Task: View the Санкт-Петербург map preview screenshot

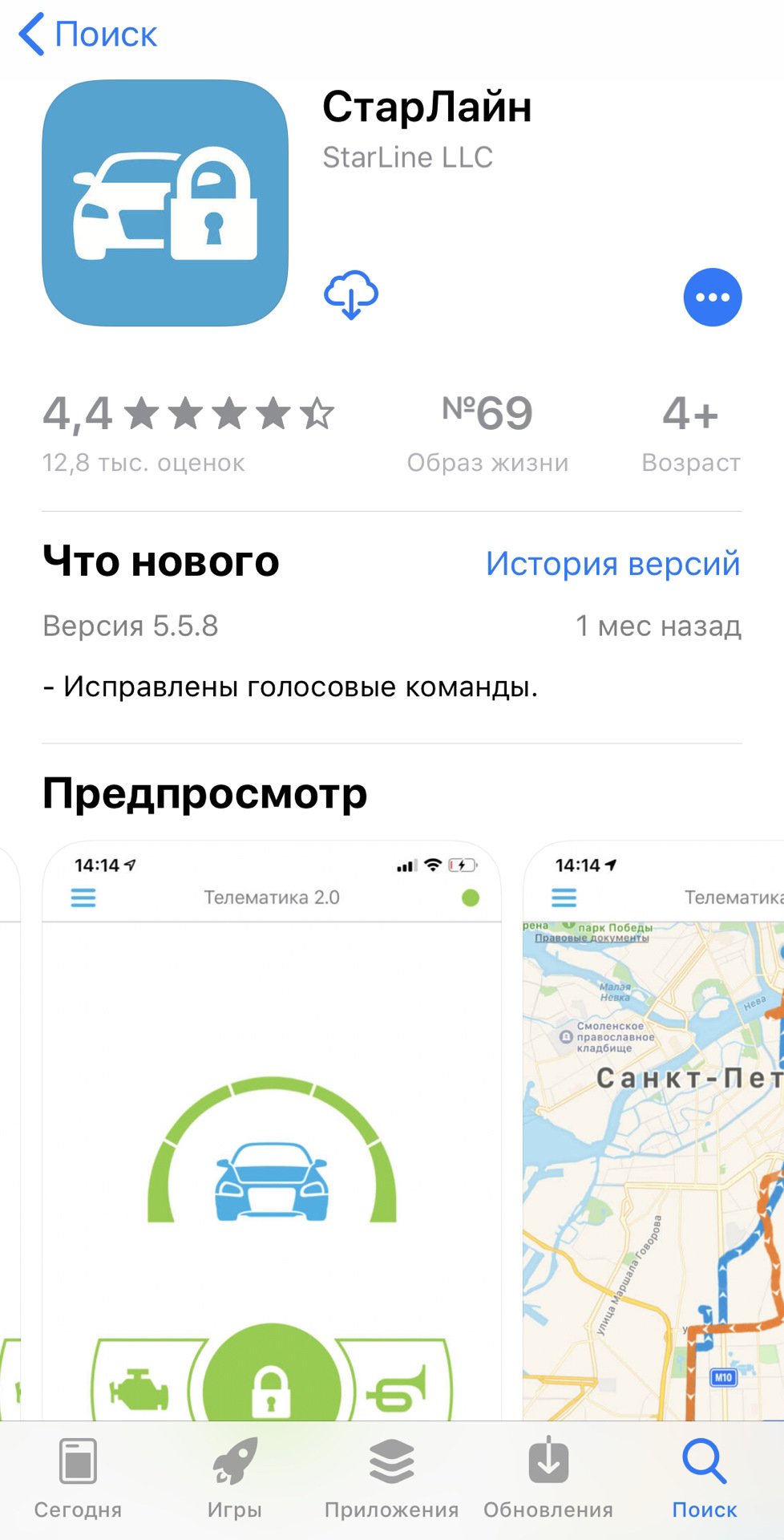Action: 653,1131
